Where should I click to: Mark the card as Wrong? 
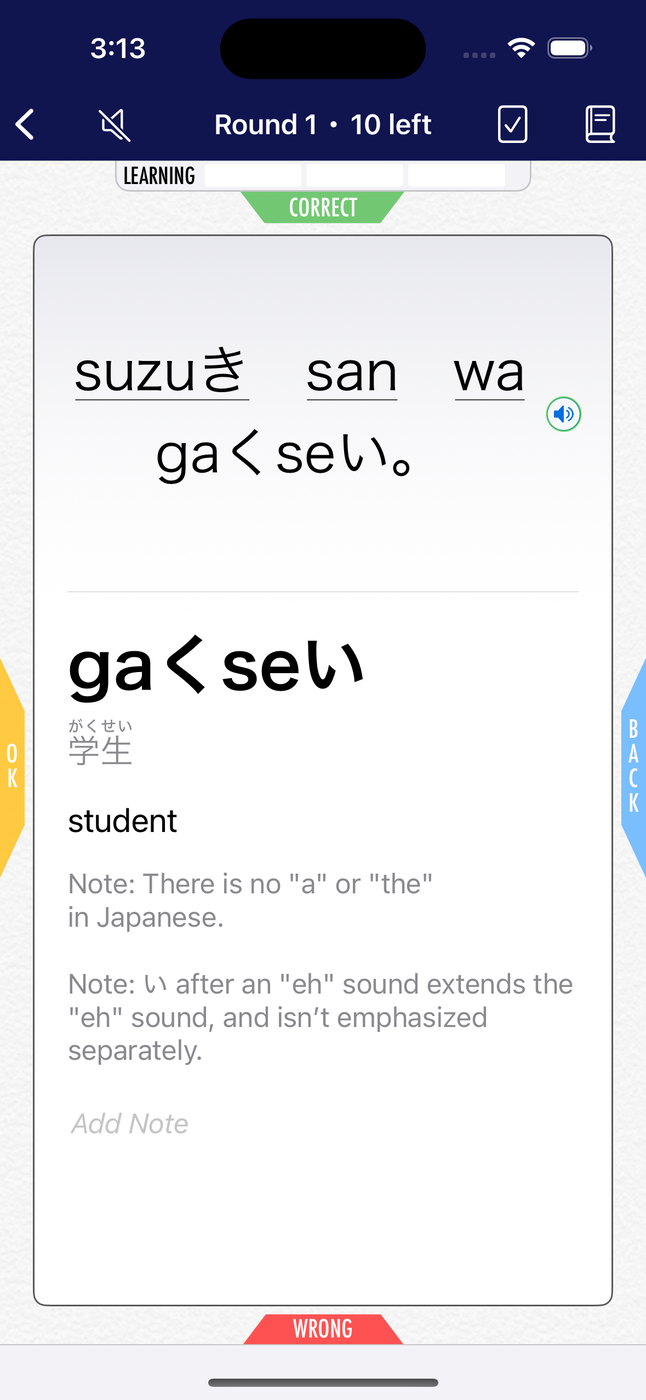(x=322, y=1329)
